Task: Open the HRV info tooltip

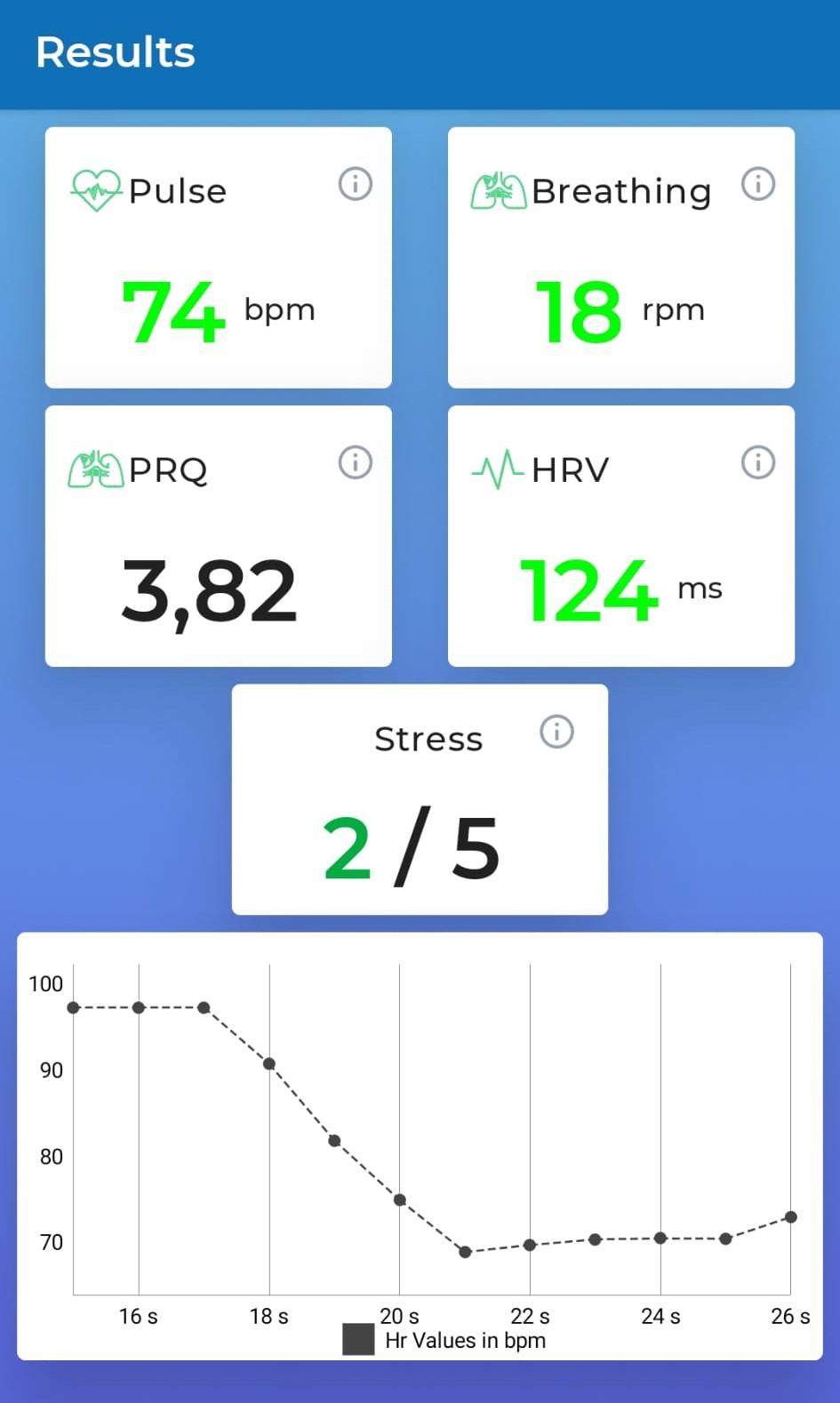Action: point(757,461)
